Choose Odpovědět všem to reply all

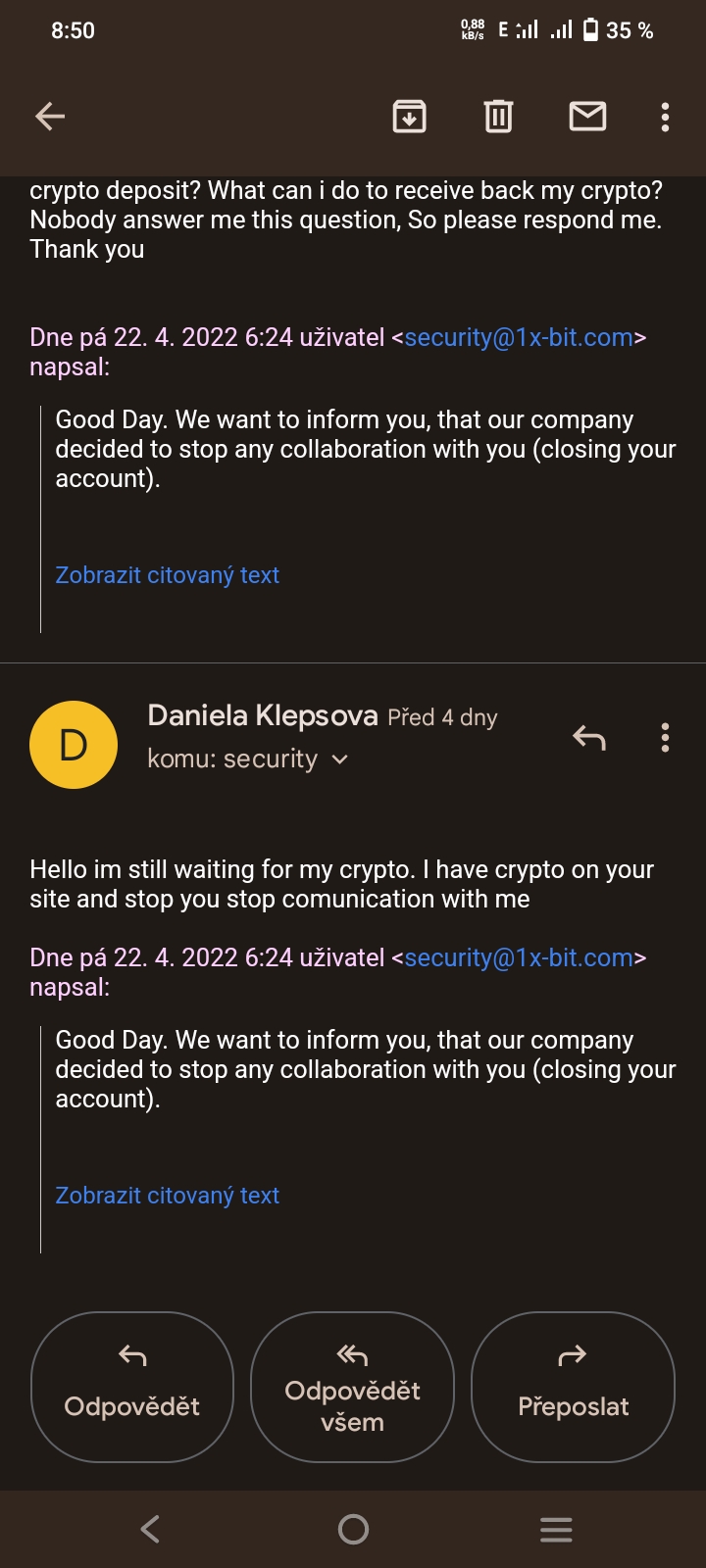point(352,1387)
